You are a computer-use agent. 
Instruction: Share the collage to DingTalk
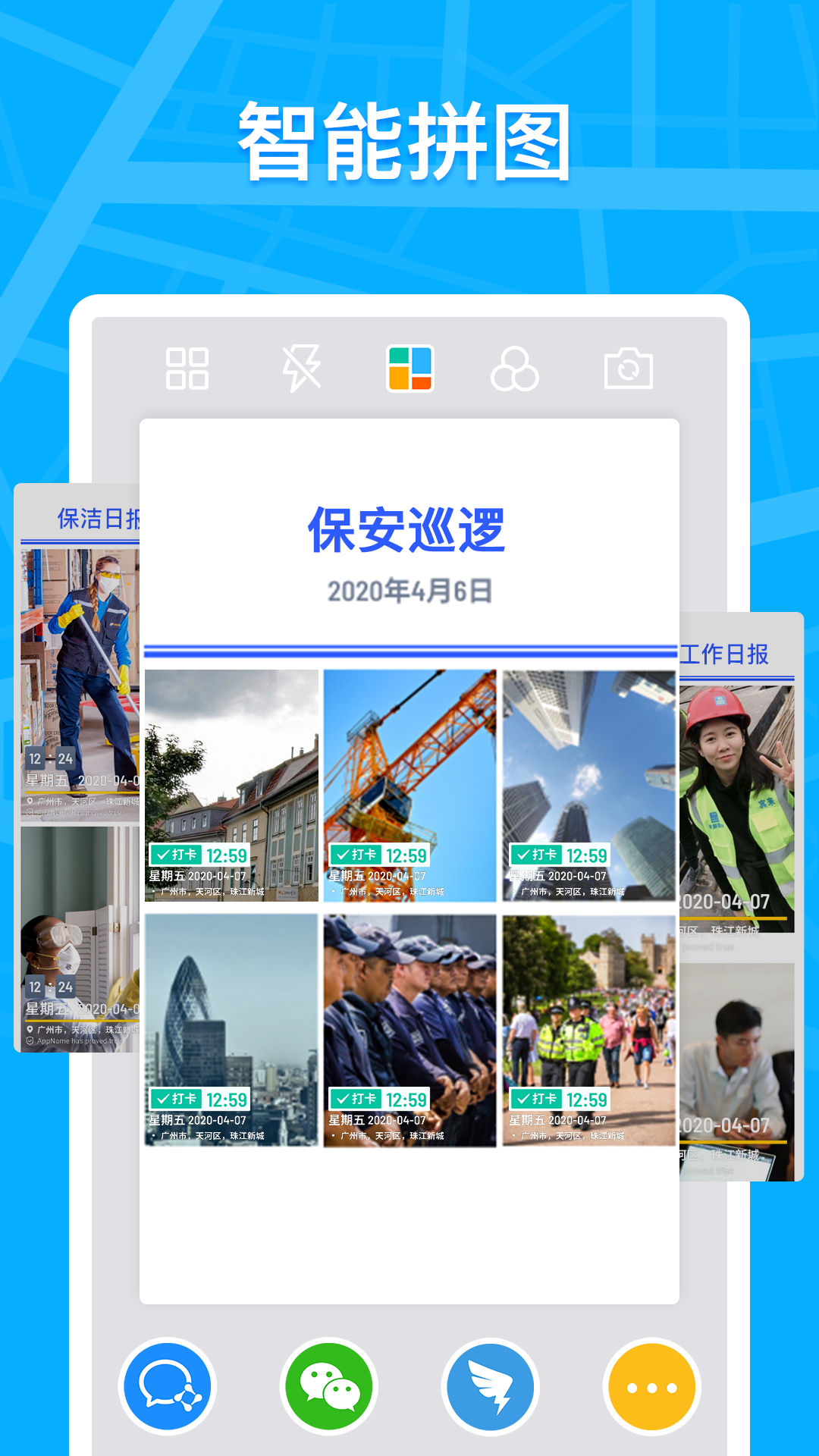point(488,1384)
